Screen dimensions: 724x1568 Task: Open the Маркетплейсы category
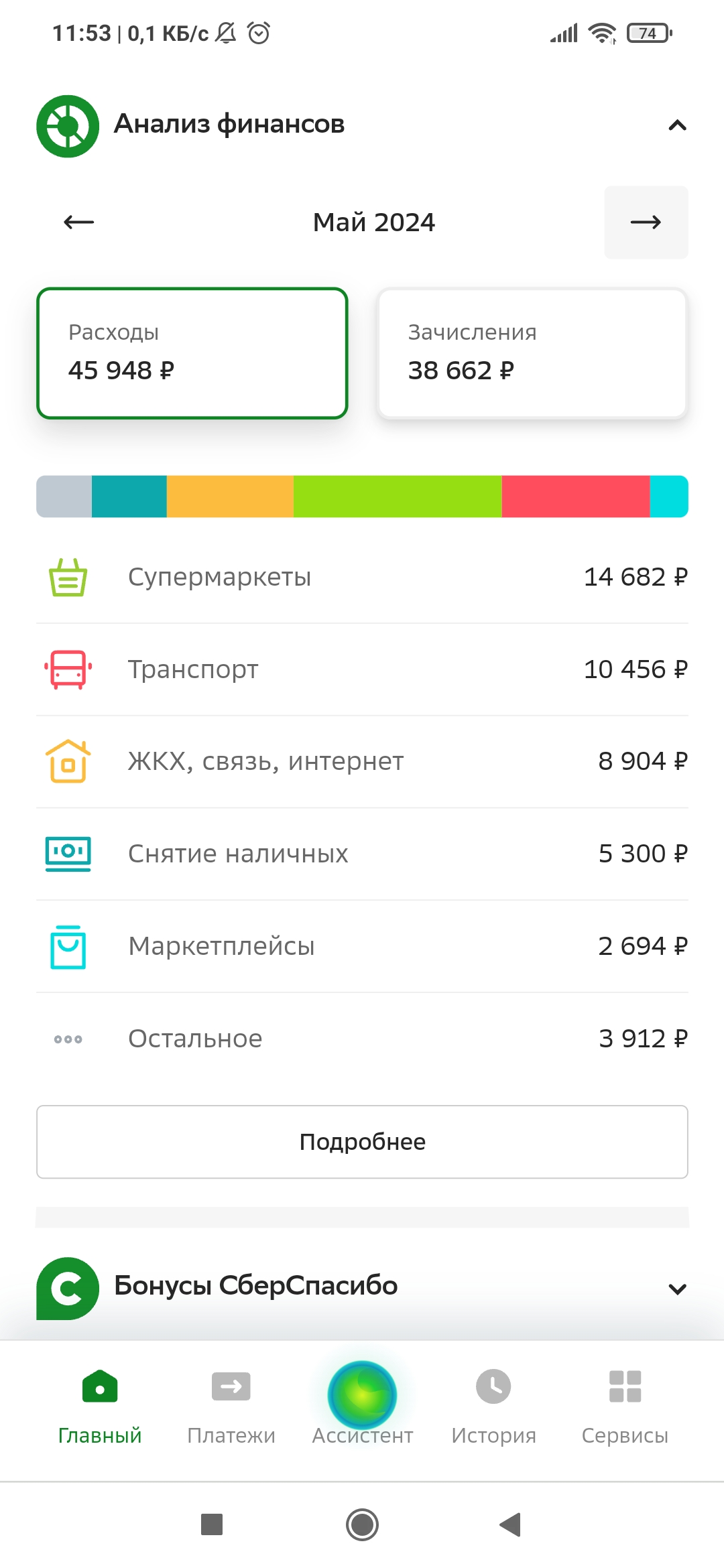tap(362, 947)
